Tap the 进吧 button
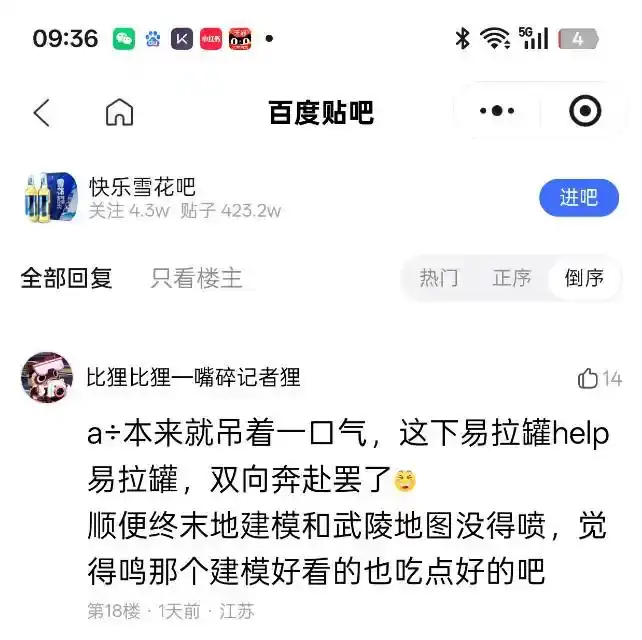Image resolution: width=642 pixels, height=640 pixels. (x=578, y=197)
